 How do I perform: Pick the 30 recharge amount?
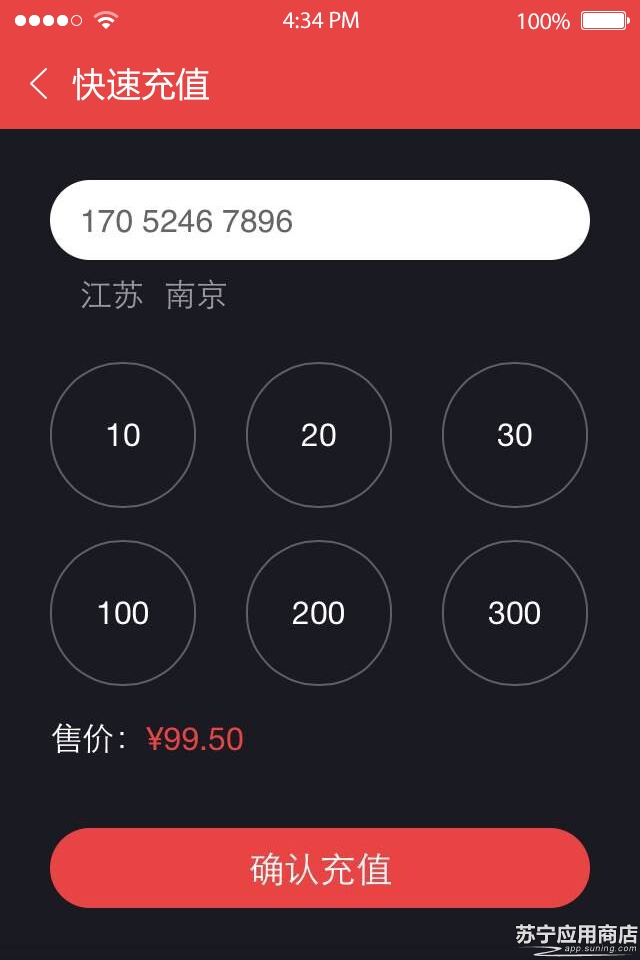coord(515,435)
